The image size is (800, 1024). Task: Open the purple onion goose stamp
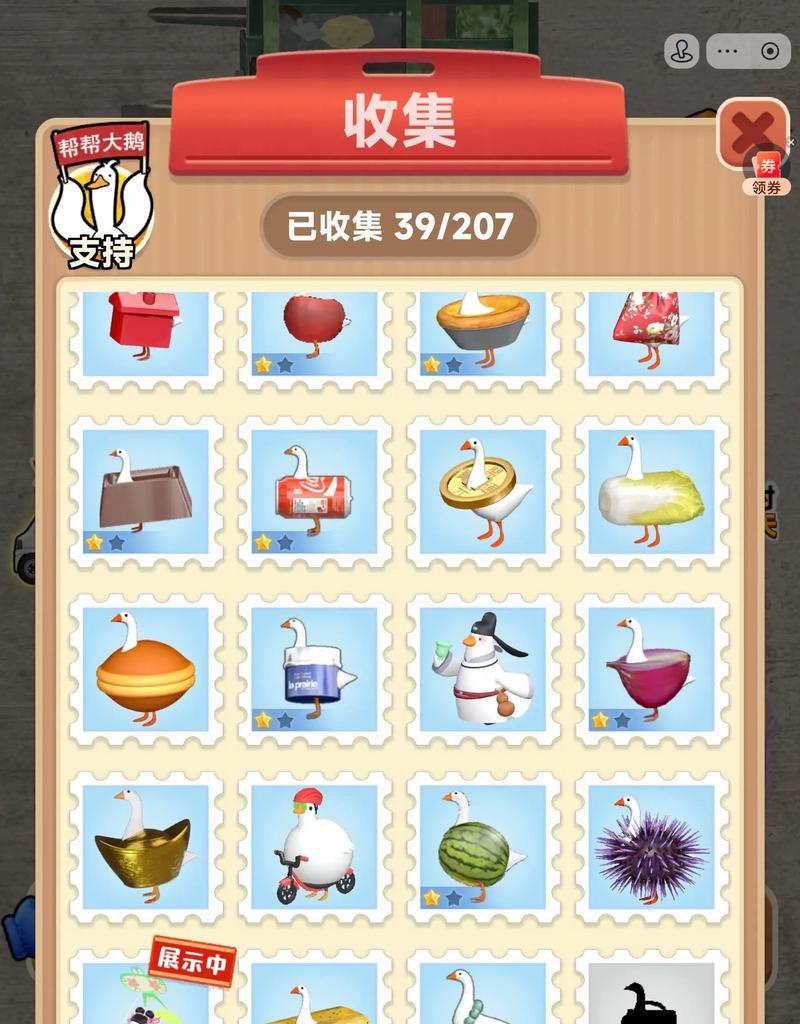pos(652,669)
